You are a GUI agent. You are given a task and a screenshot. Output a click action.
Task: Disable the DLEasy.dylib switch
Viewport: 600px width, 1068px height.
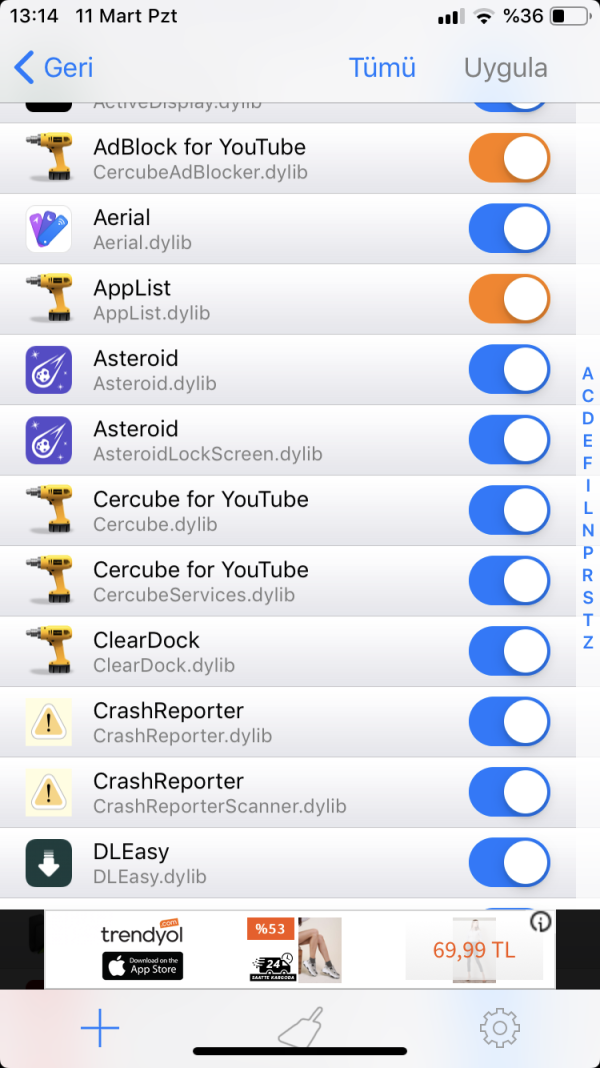coord(509,863)
